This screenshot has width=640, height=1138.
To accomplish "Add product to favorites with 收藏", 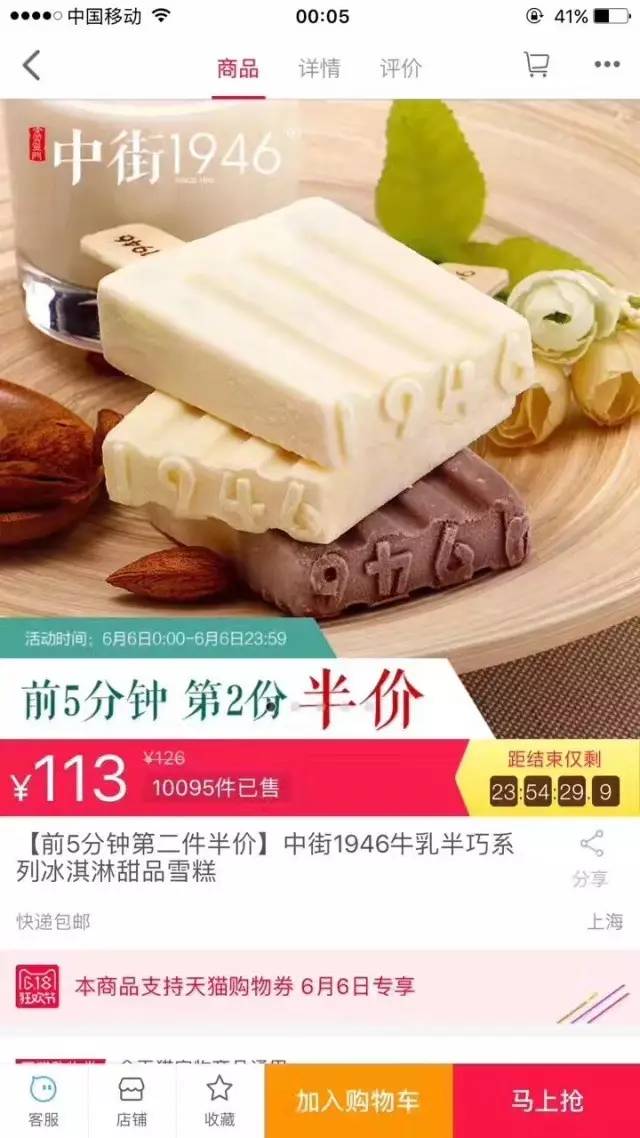I will [x=219, y=1101].
